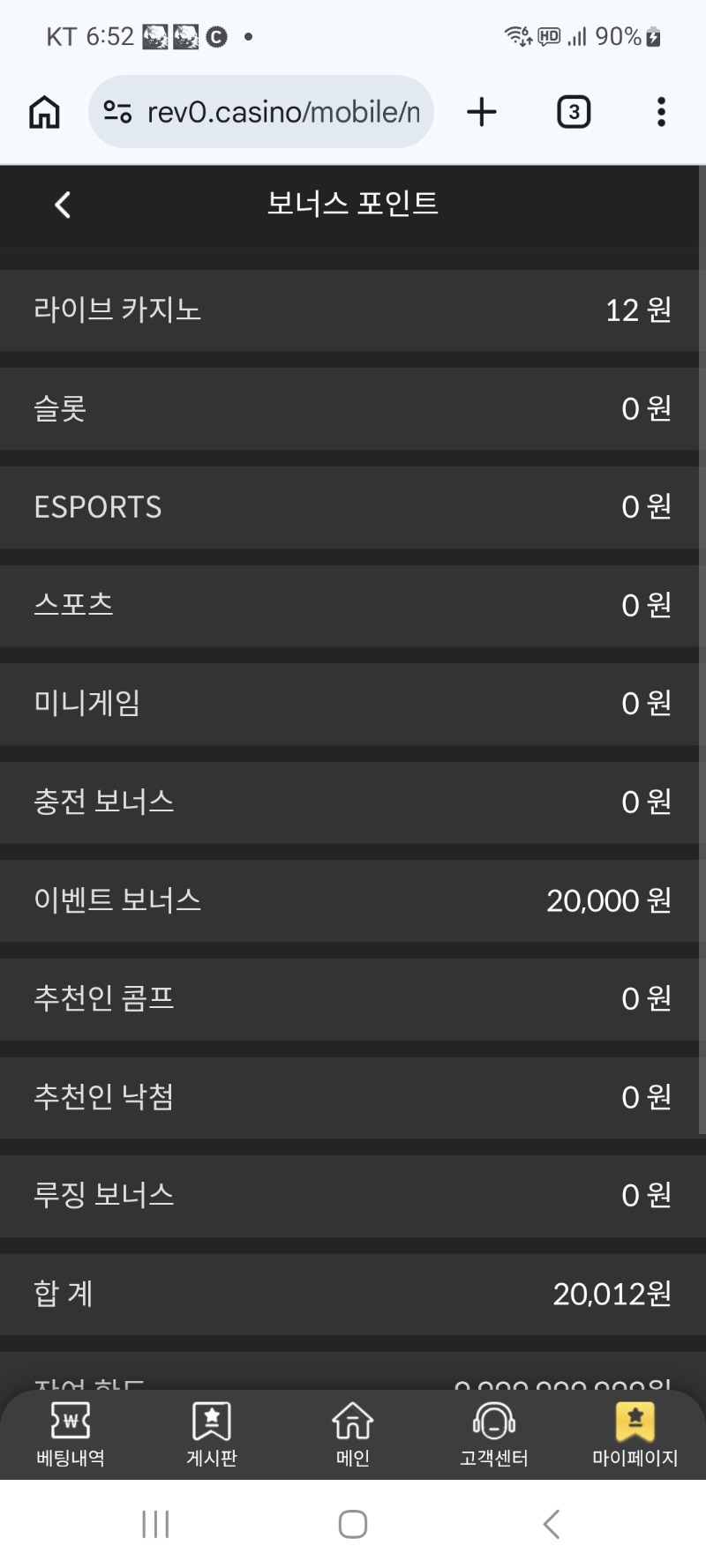Select the 마이페이지 tab
Viewport: 706px width, 1568px height.
[x=635, y=1434]
